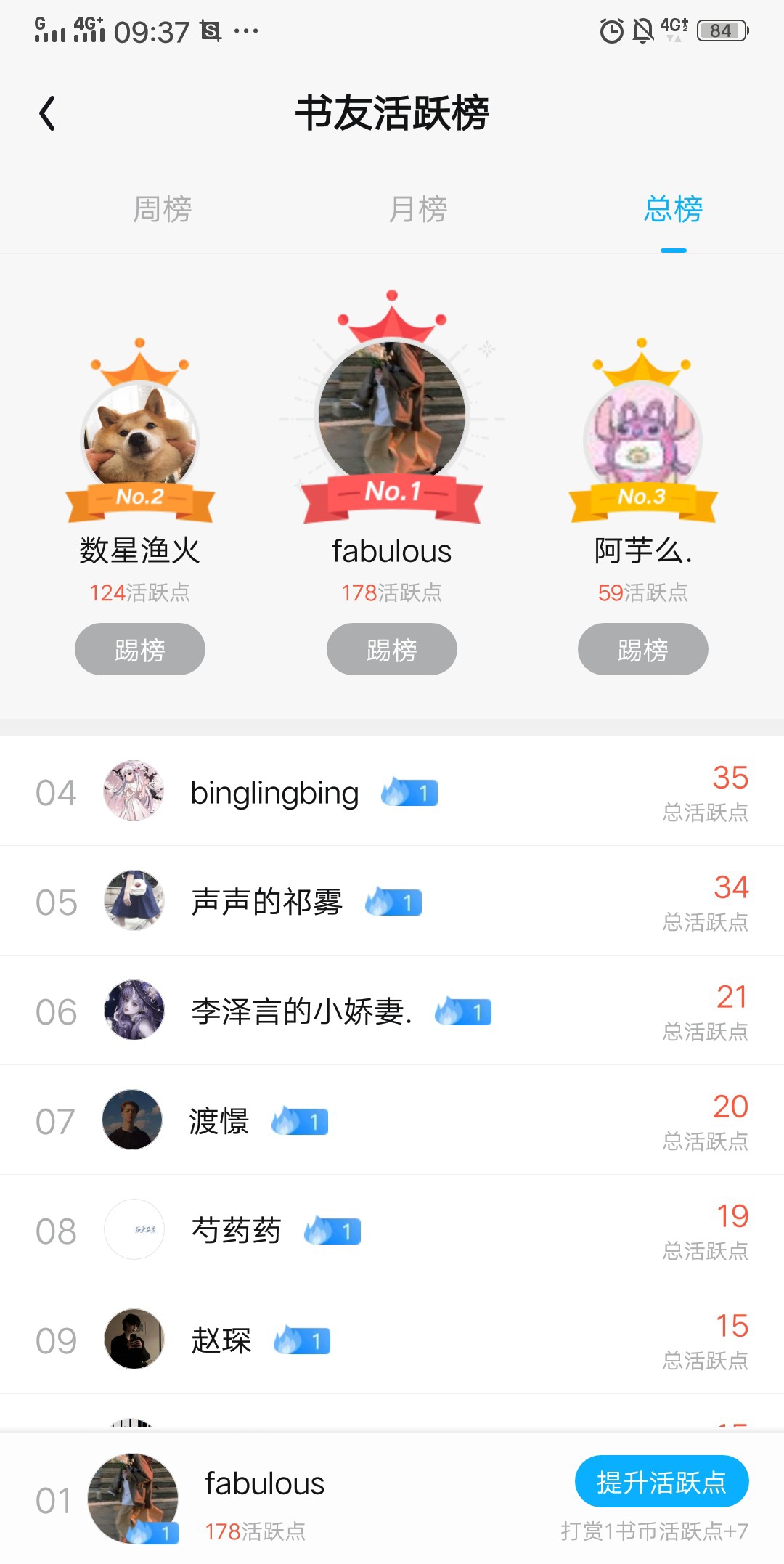Switch to the 周榜 tab
The width and height of the screenshot is (784, 1564).
(162, 210)
